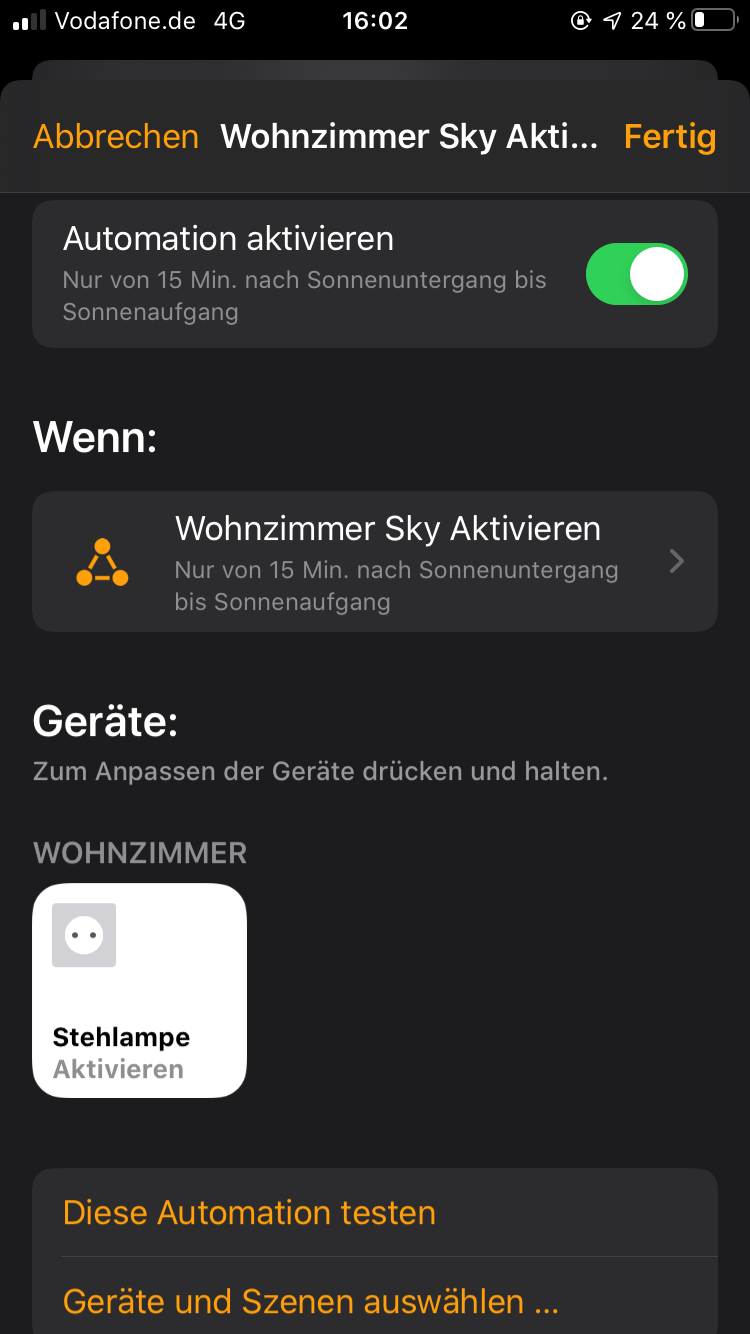Toggle the Automation aktivieren switch
750x1334 pixels.
[x=636, y=274]
